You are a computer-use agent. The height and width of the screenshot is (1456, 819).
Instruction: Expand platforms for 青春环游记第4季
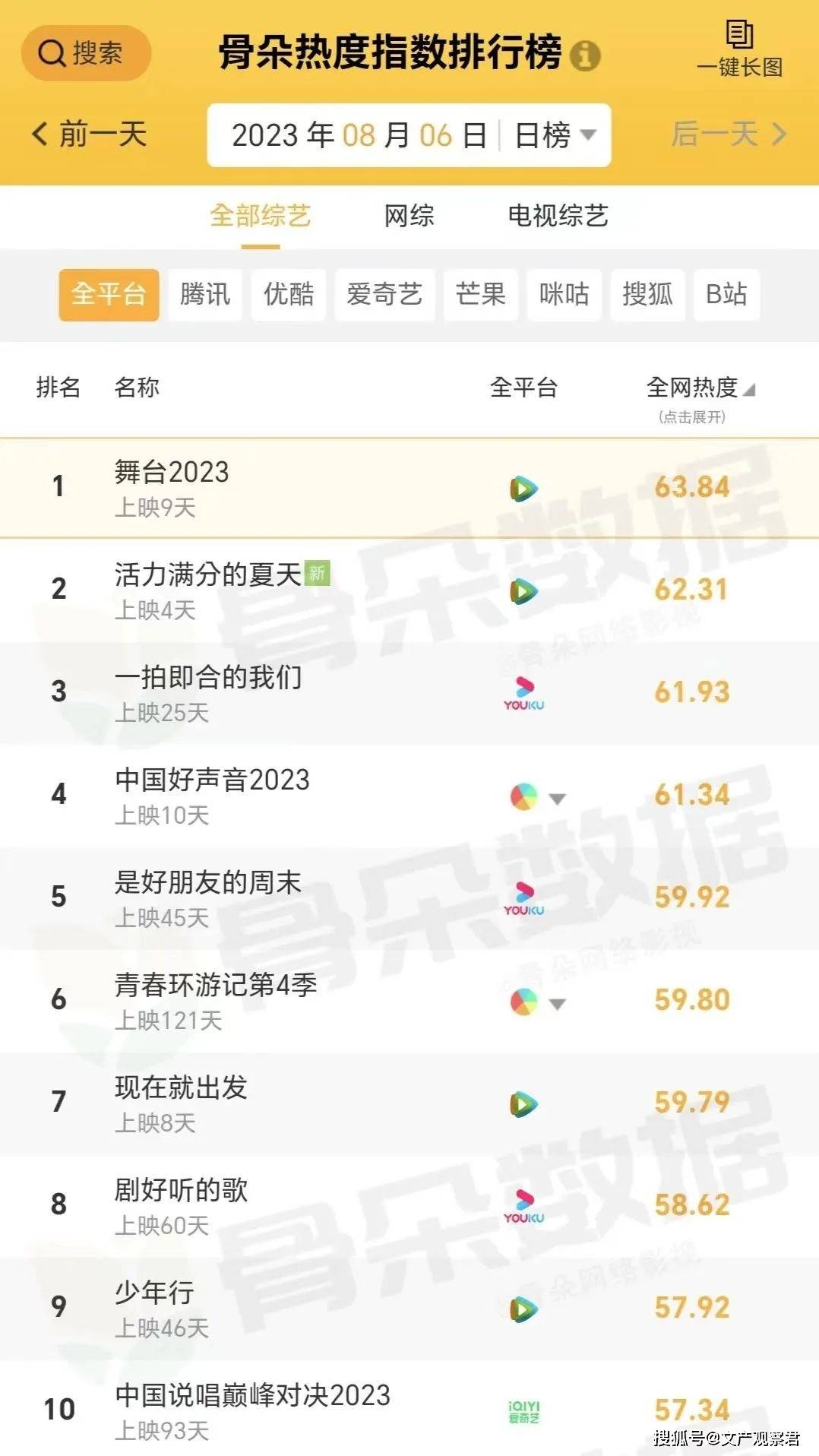tap(557, 1004)
